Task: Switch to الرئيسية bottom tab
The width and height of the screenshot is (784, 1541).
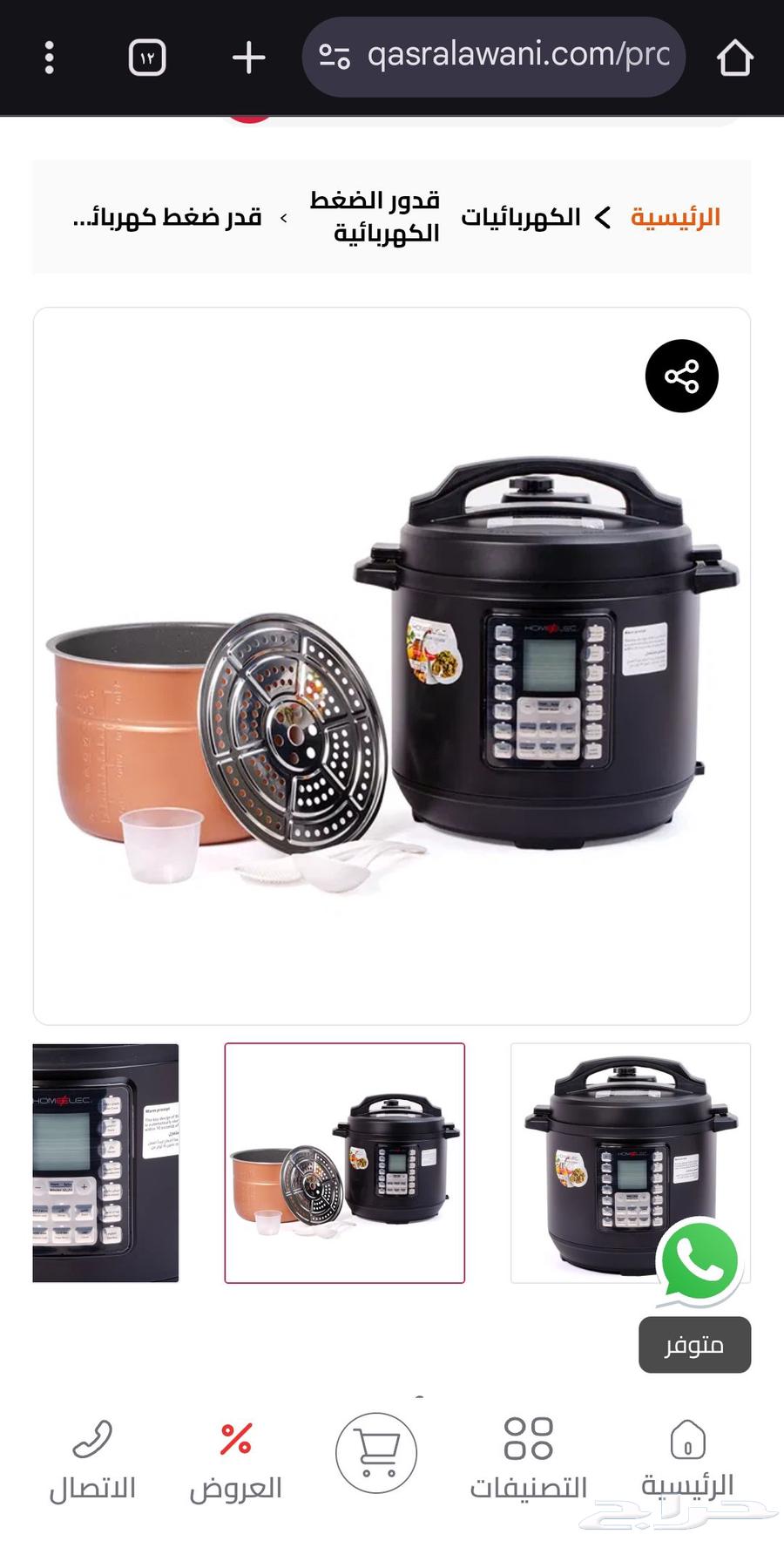Action: (x=687, y=1461)
